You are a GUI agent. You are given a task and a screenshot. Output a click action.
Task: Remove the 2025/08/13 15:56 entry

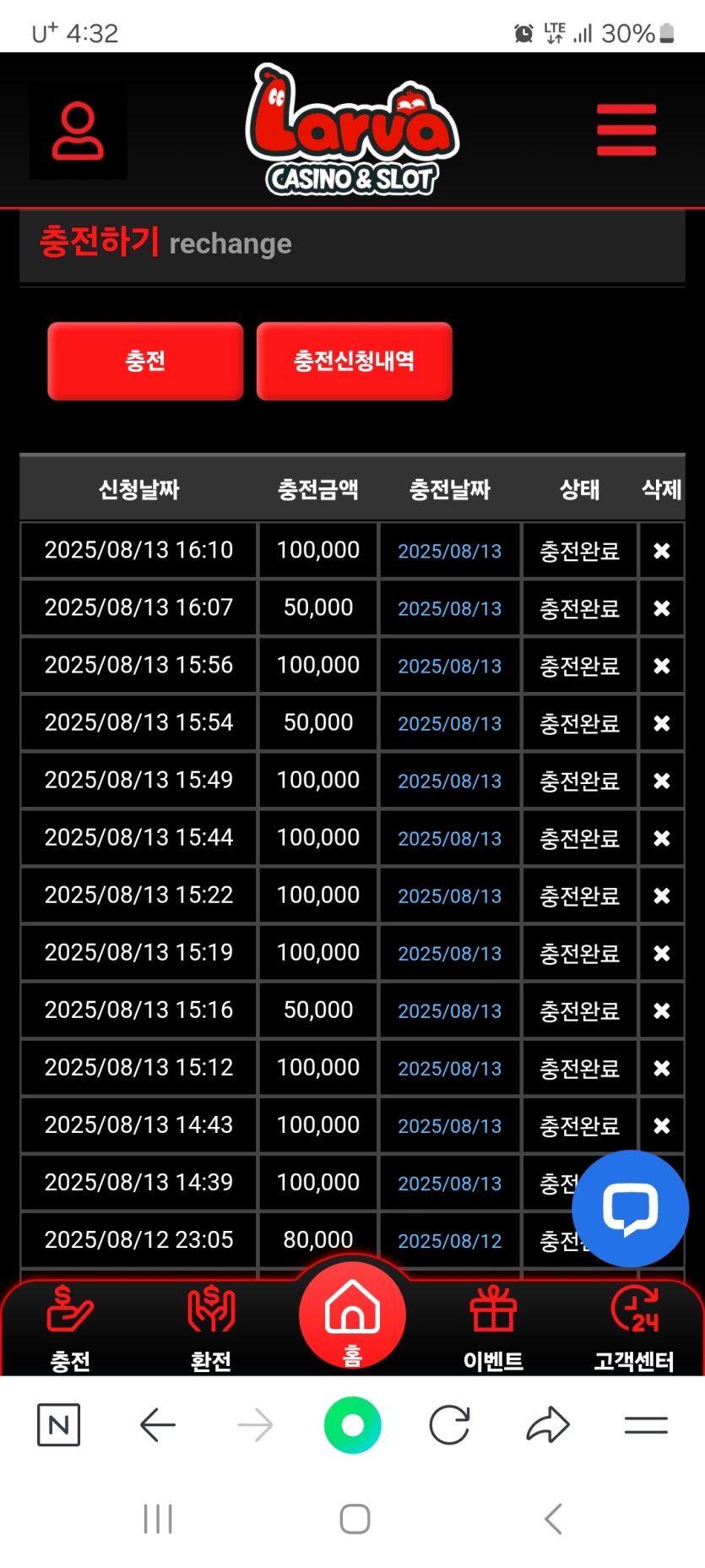click(x=662, y=666)
